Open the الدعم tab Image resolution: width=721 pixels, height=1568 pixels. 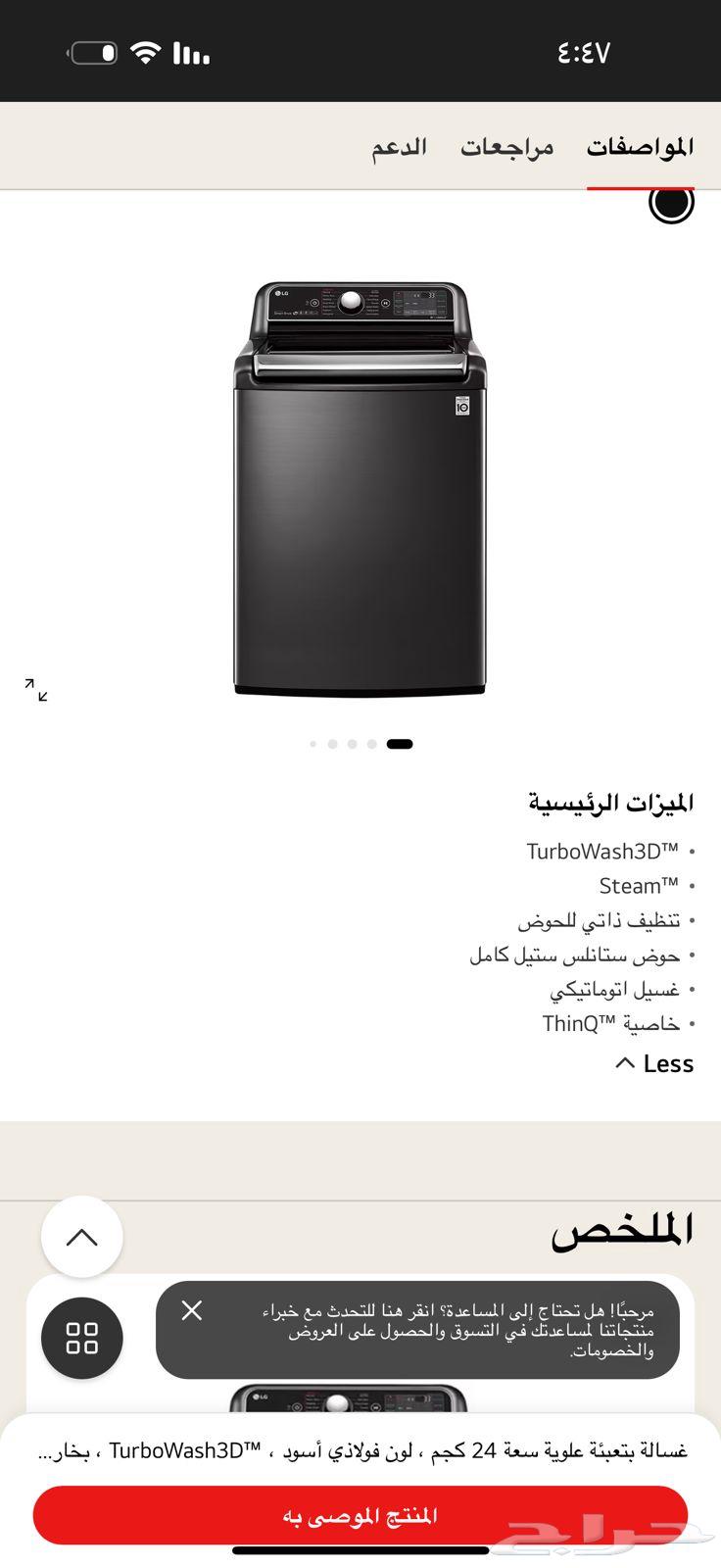(x=399, y=145)
